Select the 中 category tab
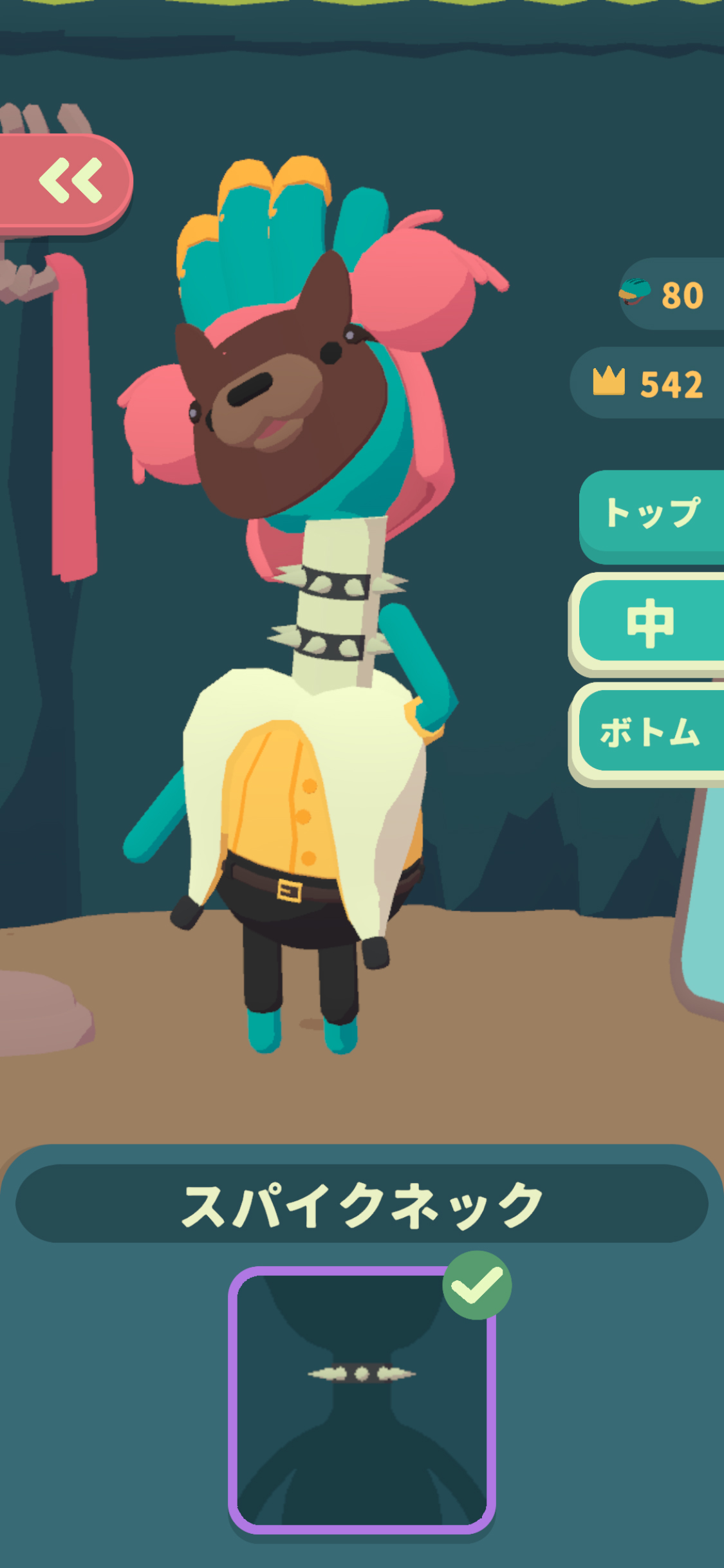The image size is (724, 1568). pyautogui.click(x=650, y=622)
